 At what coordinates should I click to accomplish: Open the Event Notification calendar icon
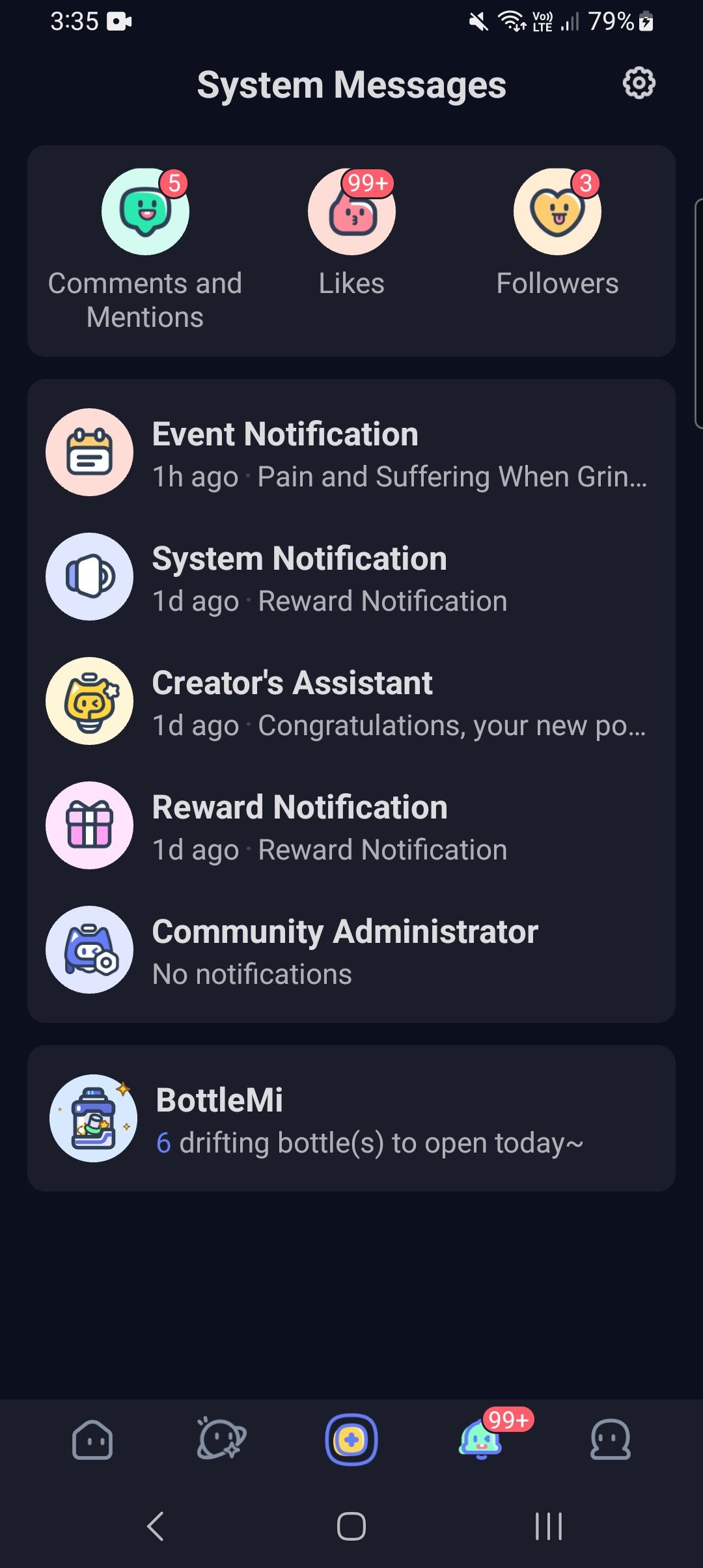[89, 452]
